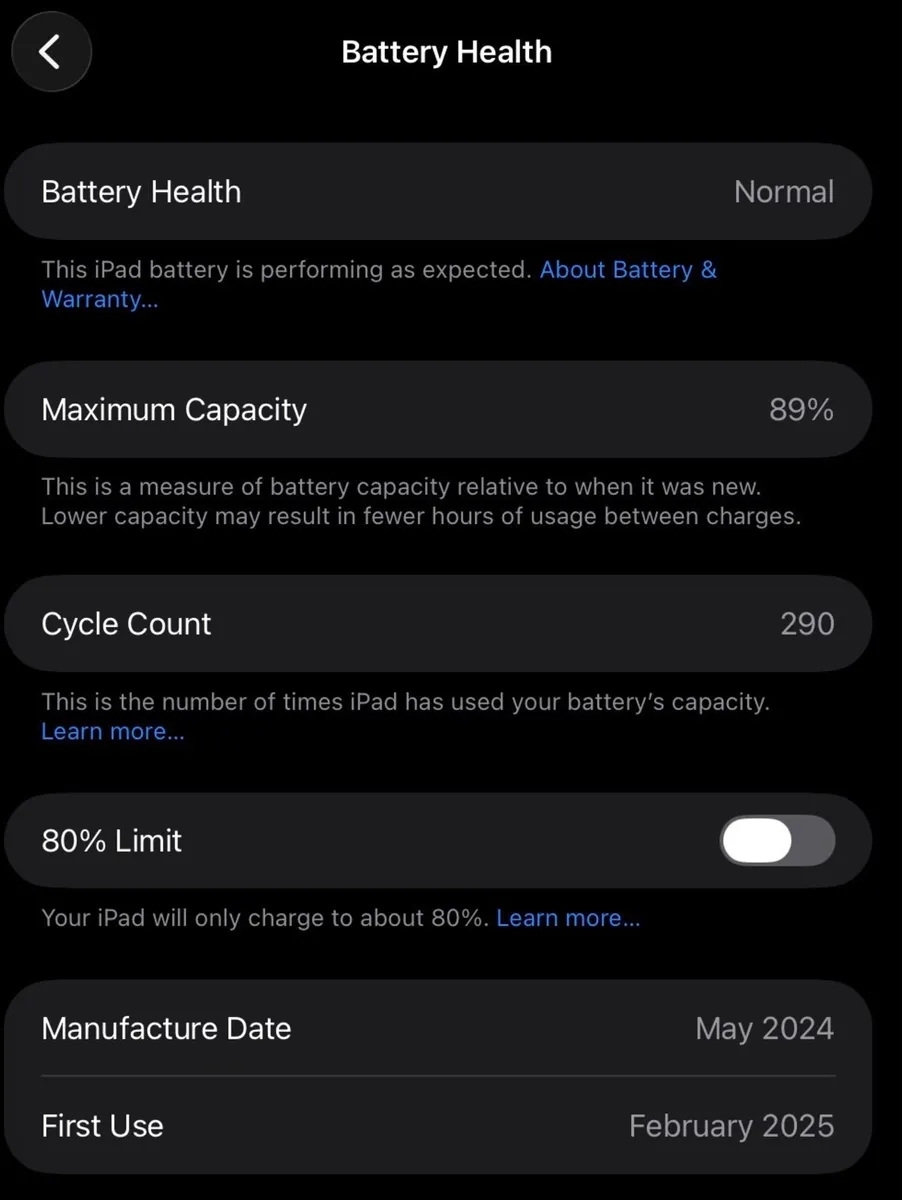Tap the Normal status text
The width and height of the screenshot is (902, 1200).
(784, 191)
